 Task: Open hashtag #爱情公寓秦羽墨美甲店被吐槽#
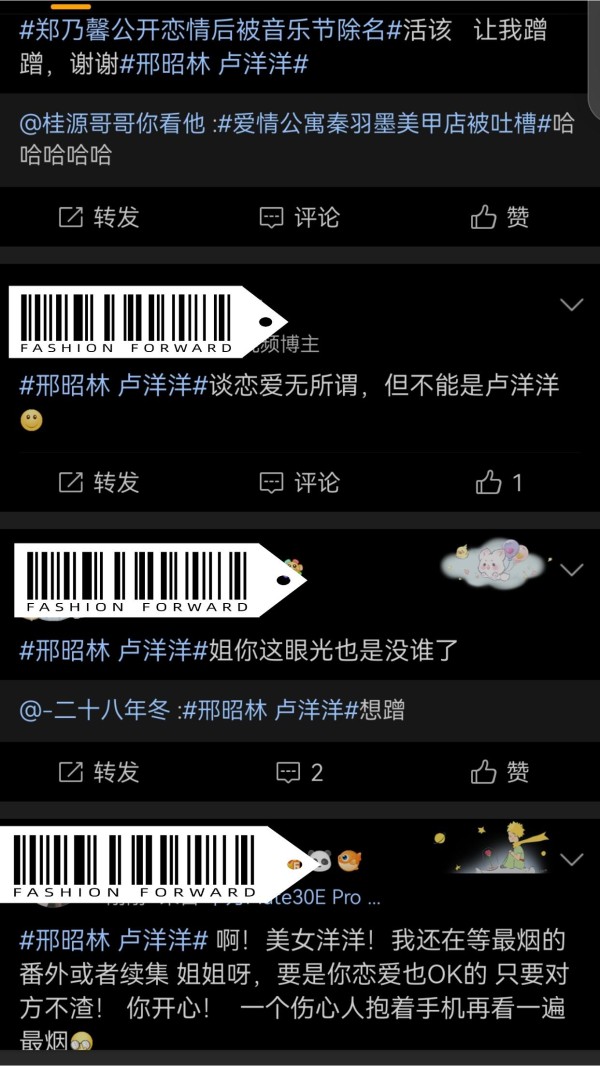[x=382, y=124]
